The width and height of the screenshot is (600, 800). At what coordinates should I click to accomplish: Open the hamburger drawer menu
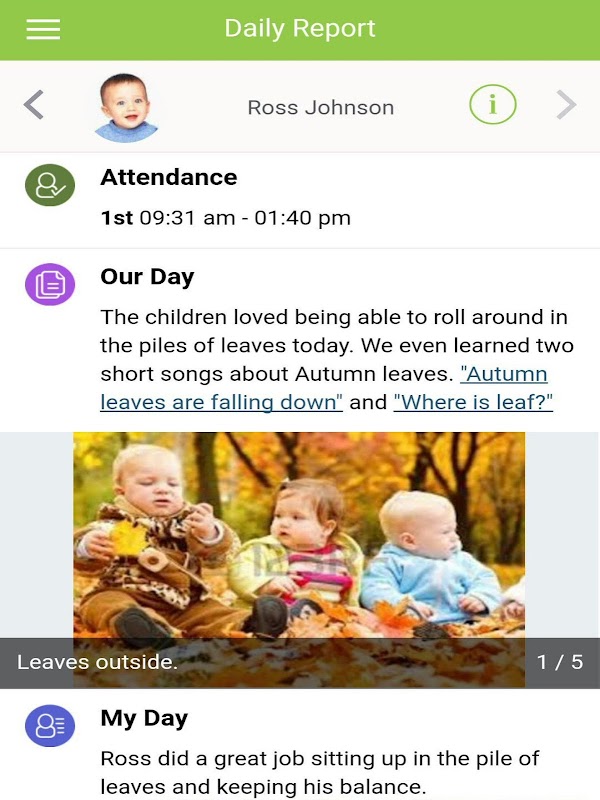tap(43, 29)
